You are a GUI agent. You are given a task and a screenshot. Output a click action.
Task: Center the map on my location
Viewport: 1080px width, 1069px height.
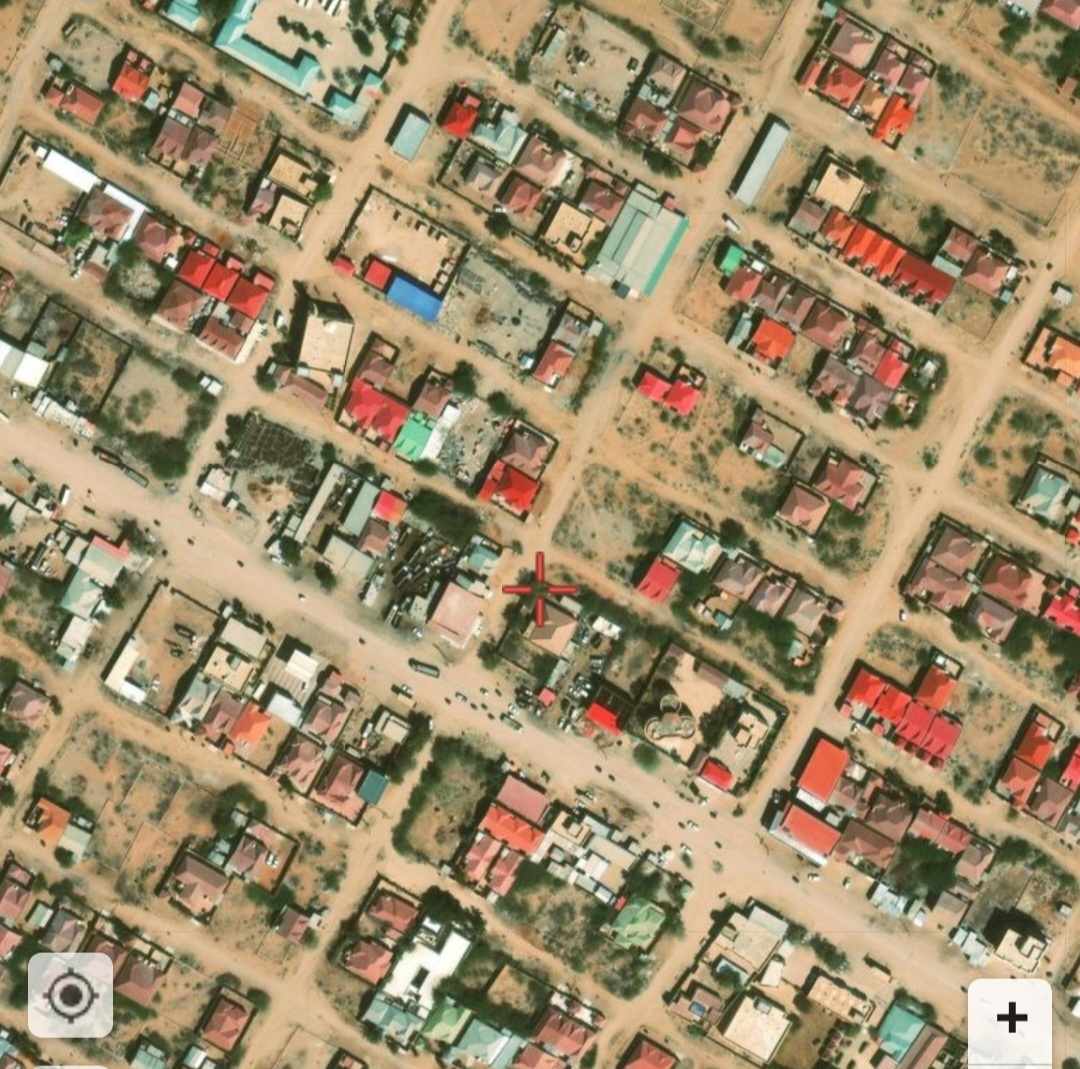[70, 995]
